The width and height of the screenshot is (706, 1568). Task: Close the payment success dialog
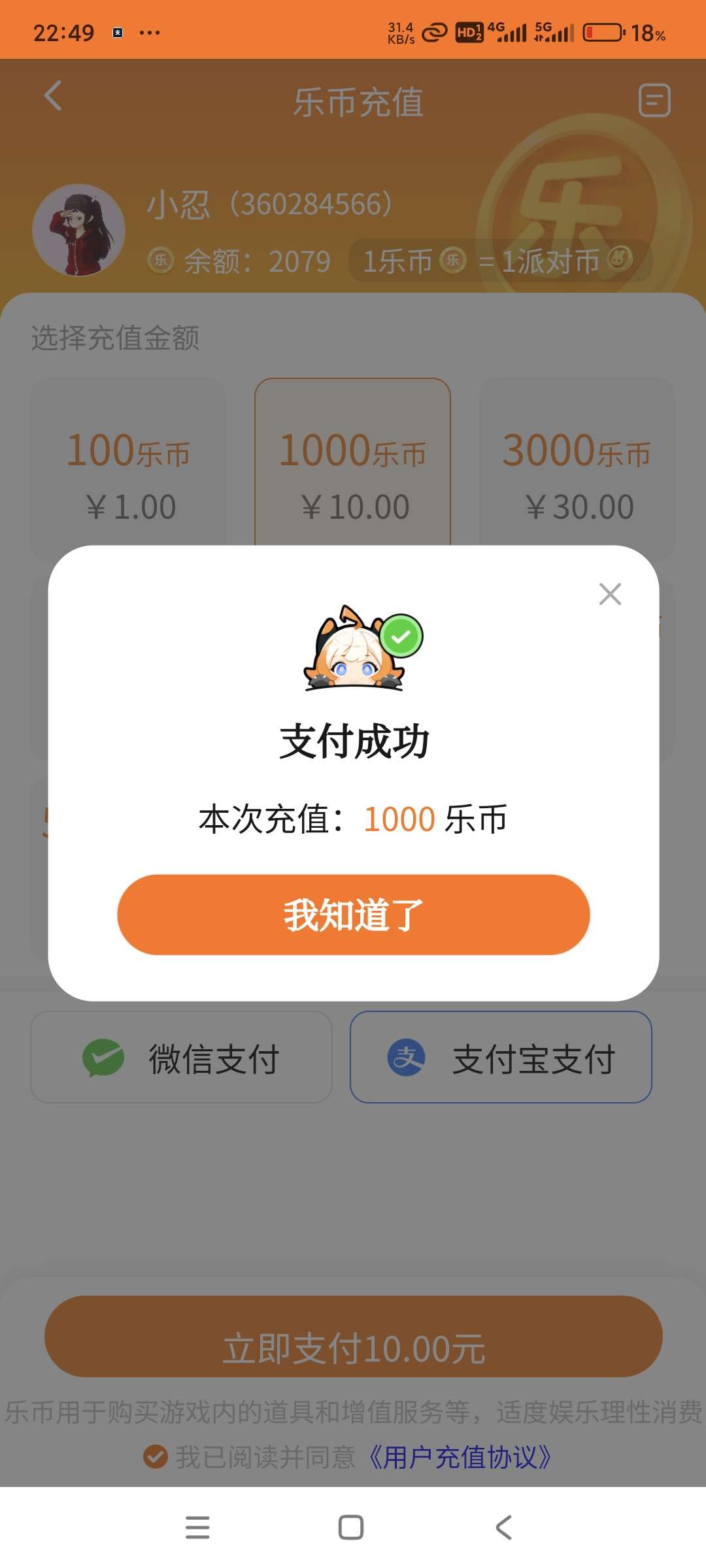point(610,594)
